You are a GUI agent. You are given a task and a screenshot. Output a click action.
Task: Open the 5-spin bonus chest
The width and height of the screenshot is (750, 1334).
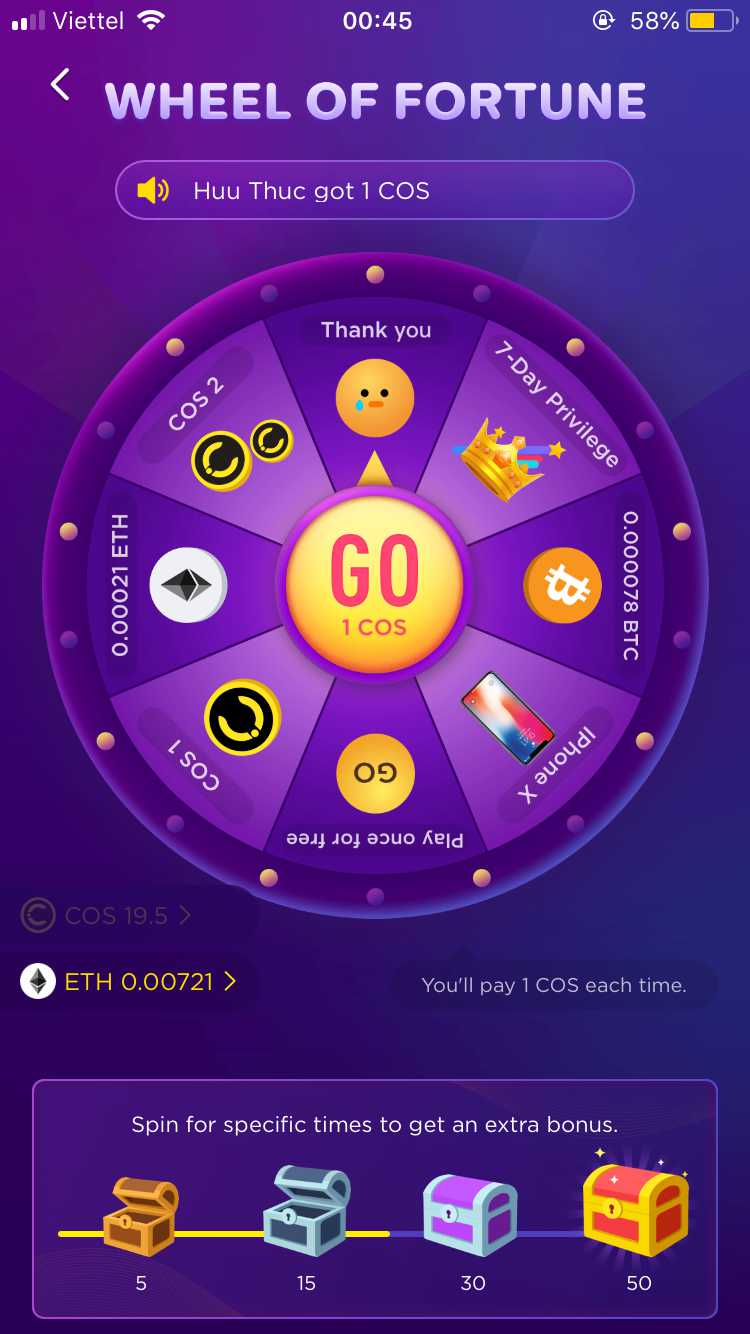141,1216
